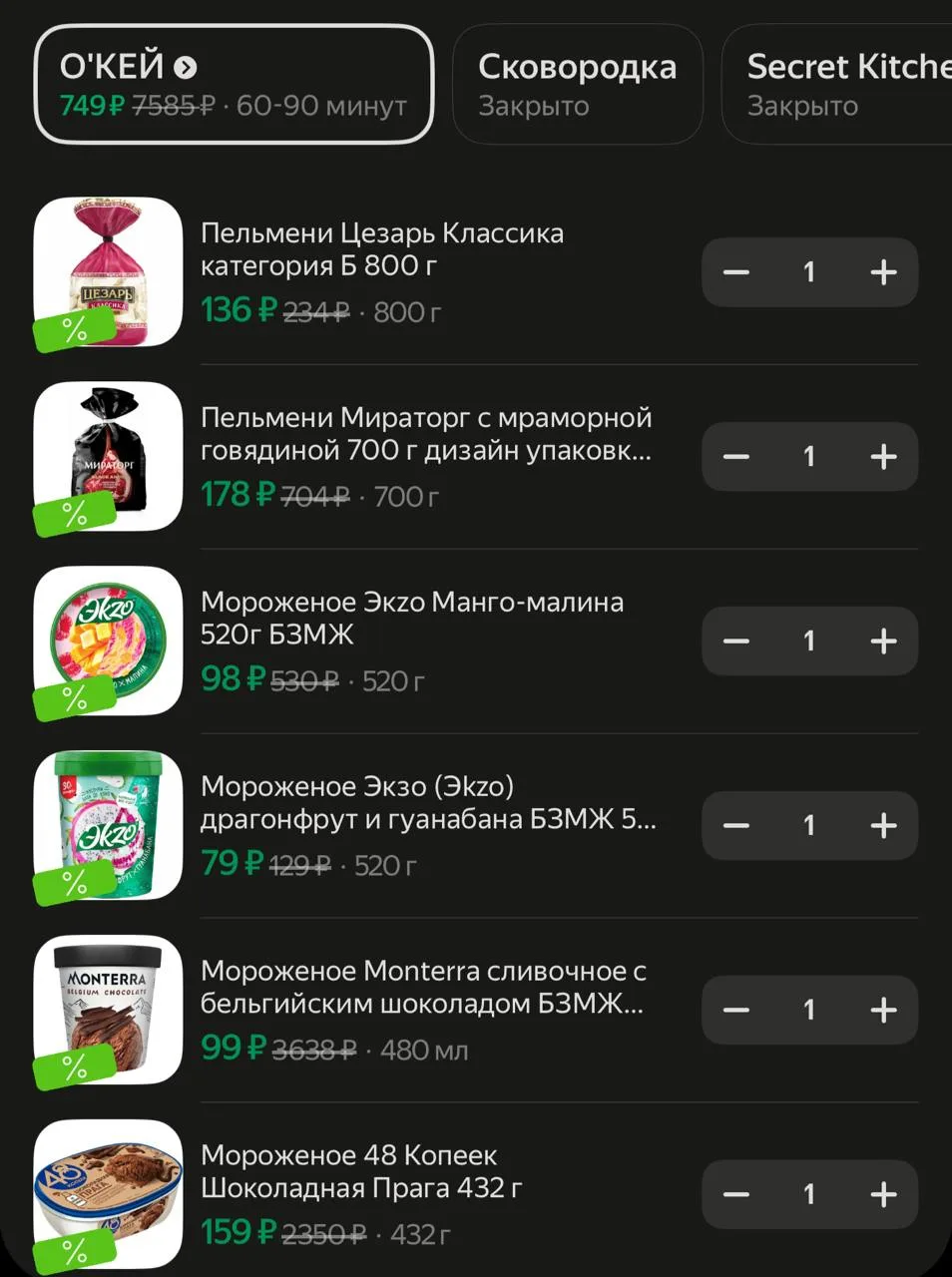Open Мороженое Экzo Манго-малина product details
Image resolution: width=952 pixels, height=1277 pixels.
pos(412,619)
